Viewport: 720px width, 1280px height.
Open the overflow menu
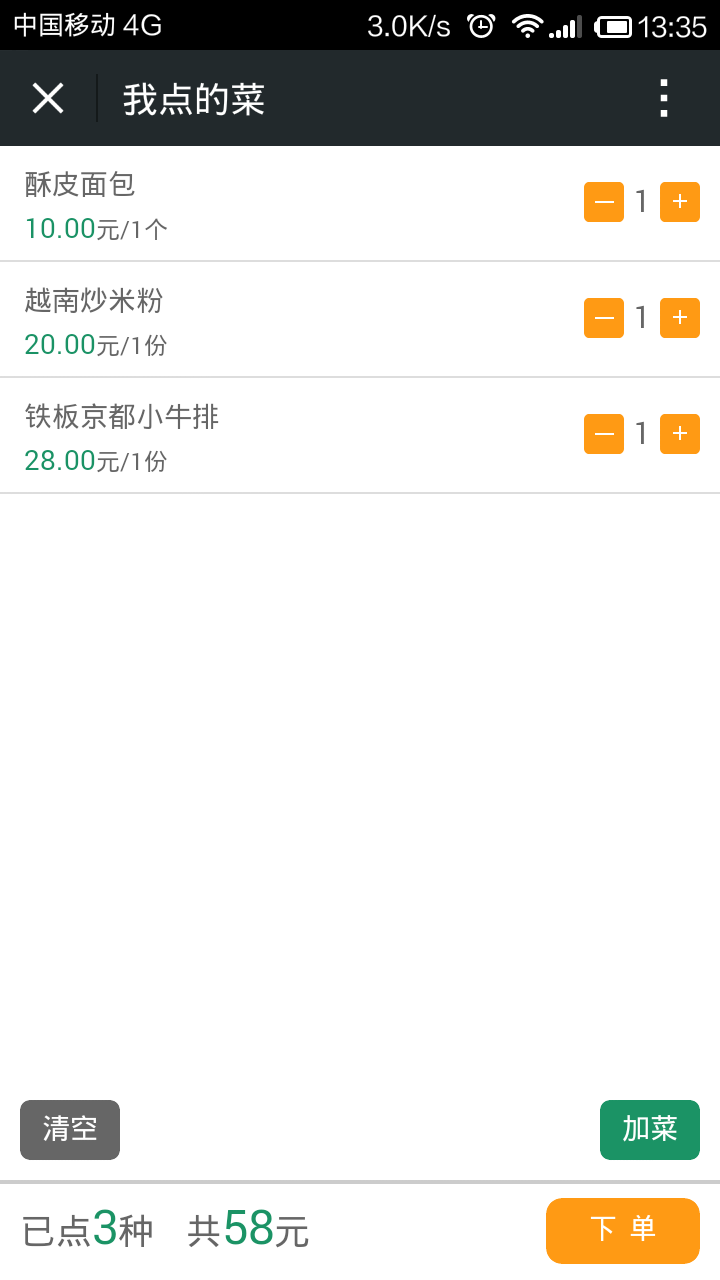pyautogui.click(x=663, y=99)
